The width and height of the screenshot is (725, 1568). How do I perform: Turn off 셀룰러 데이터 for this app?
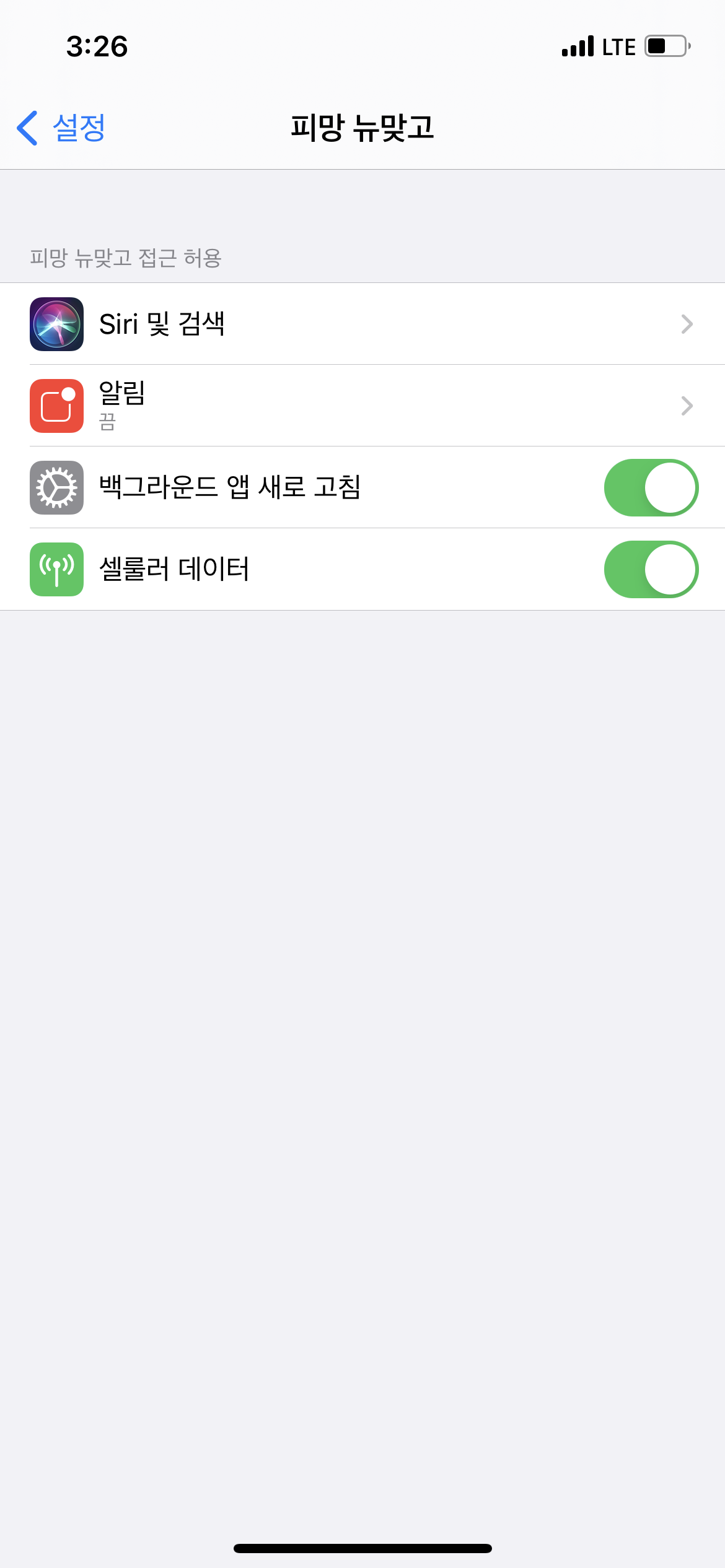[651, 568]
